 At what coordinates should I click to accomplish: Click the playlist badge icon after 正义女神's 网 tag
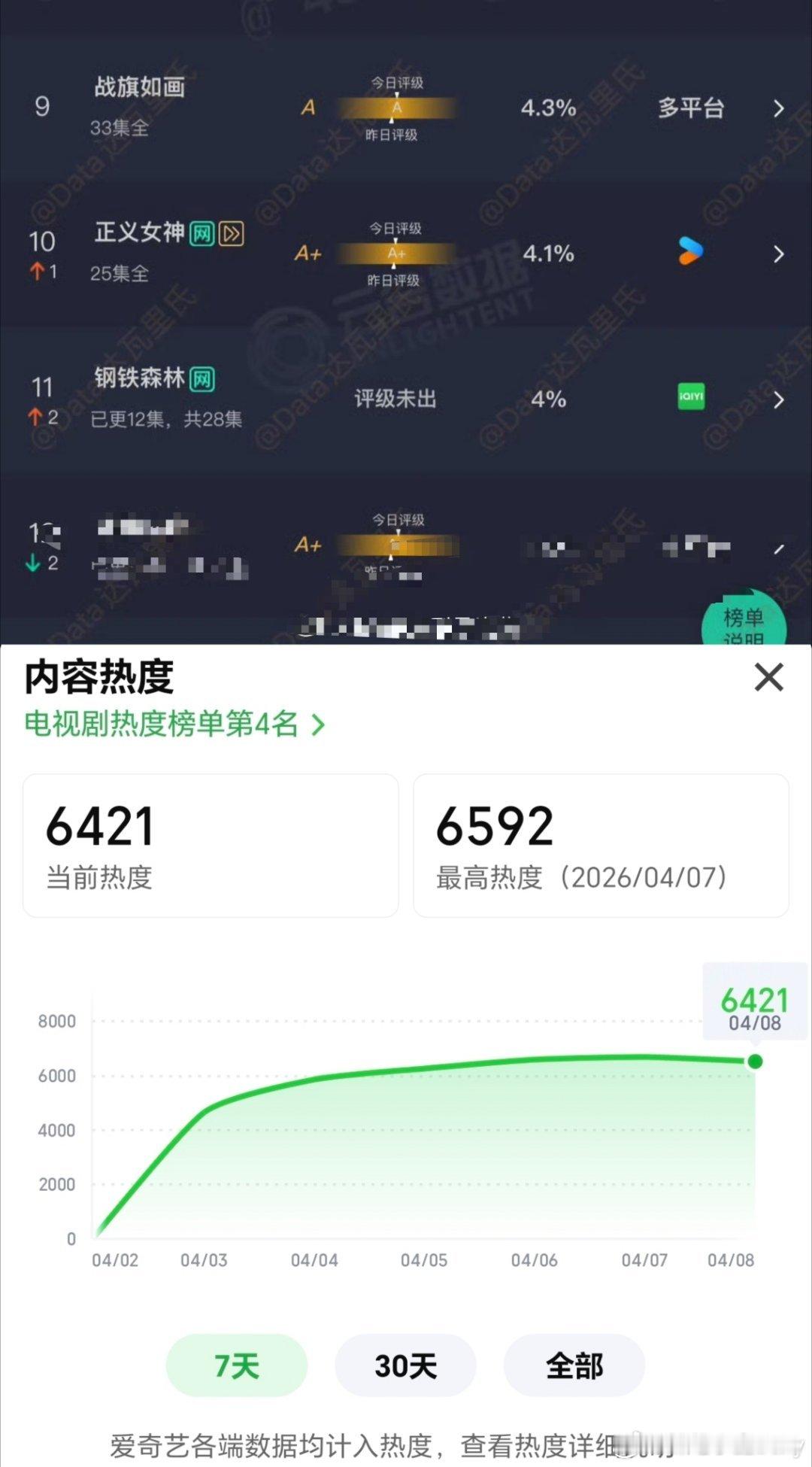coord(232,234)
